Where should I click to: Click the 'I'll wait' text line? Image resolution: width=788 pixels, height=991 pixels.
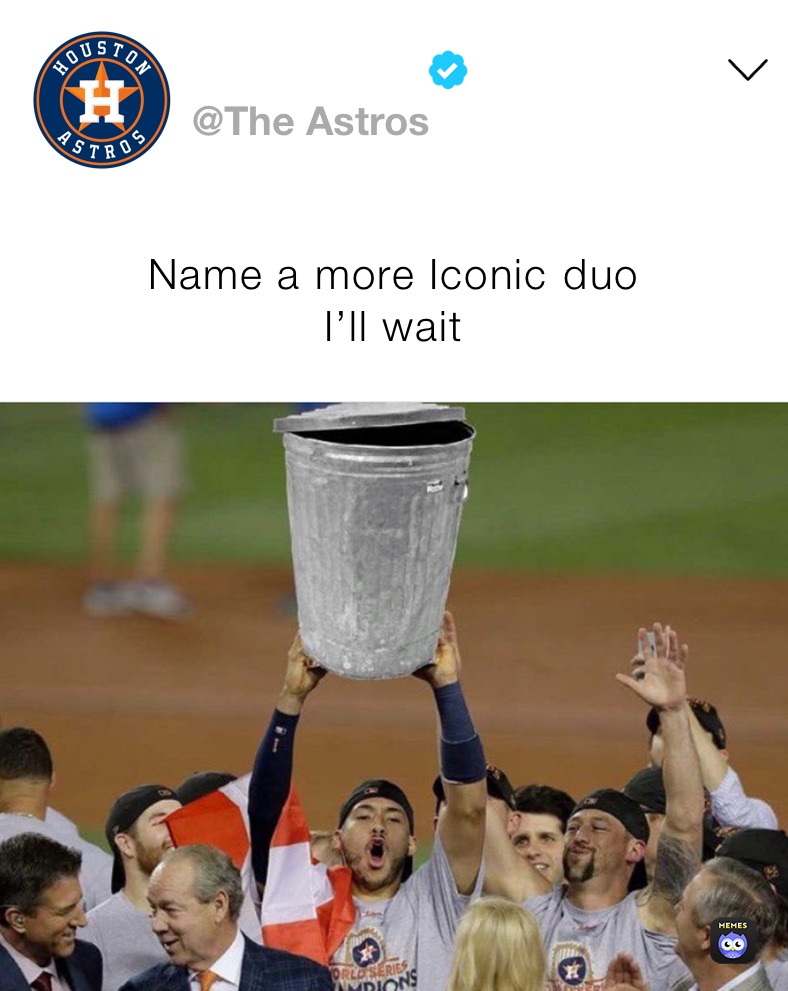tap(394, 323)
